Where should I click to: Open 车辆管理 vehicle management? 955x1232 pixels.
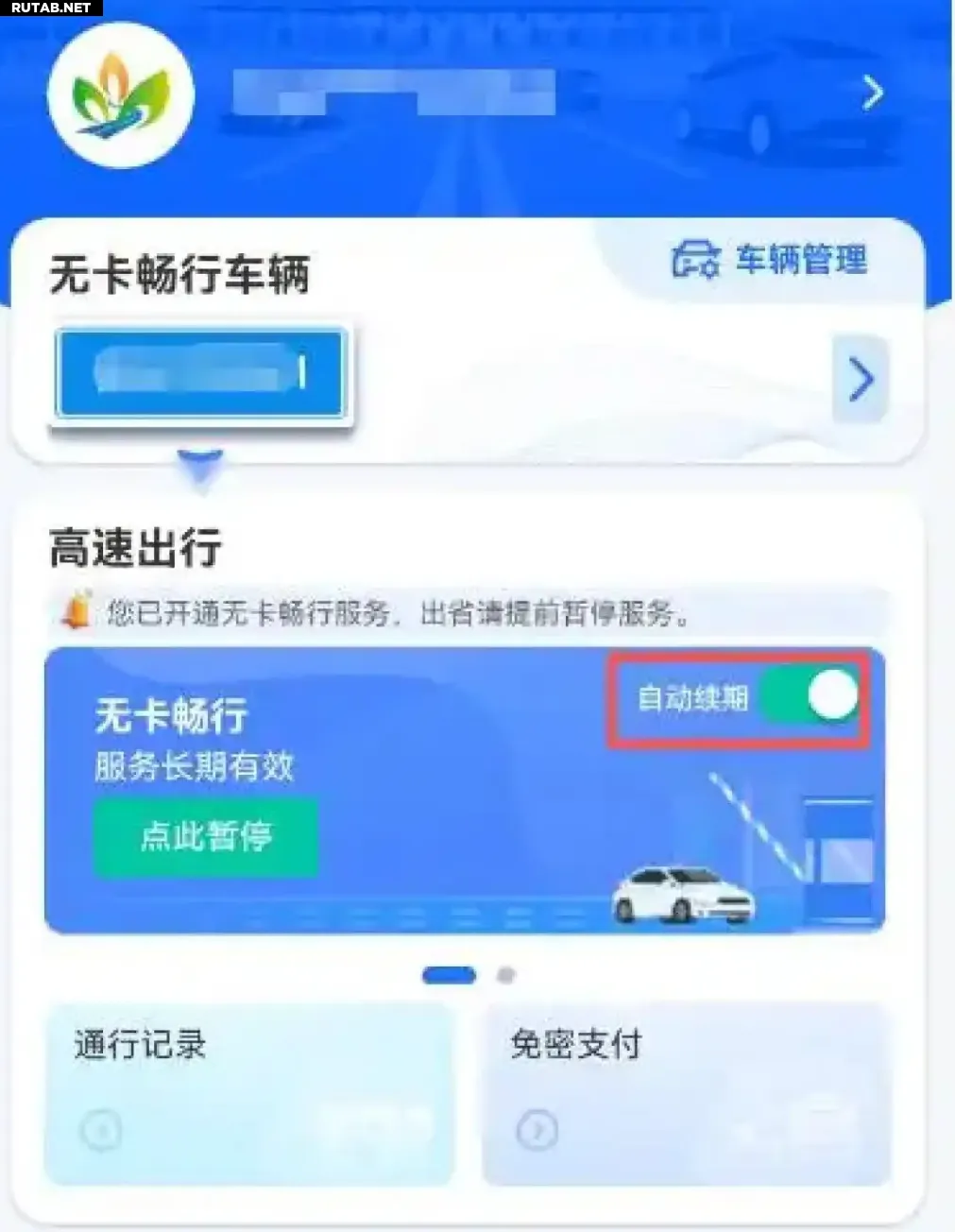click(x=770, y=260)
